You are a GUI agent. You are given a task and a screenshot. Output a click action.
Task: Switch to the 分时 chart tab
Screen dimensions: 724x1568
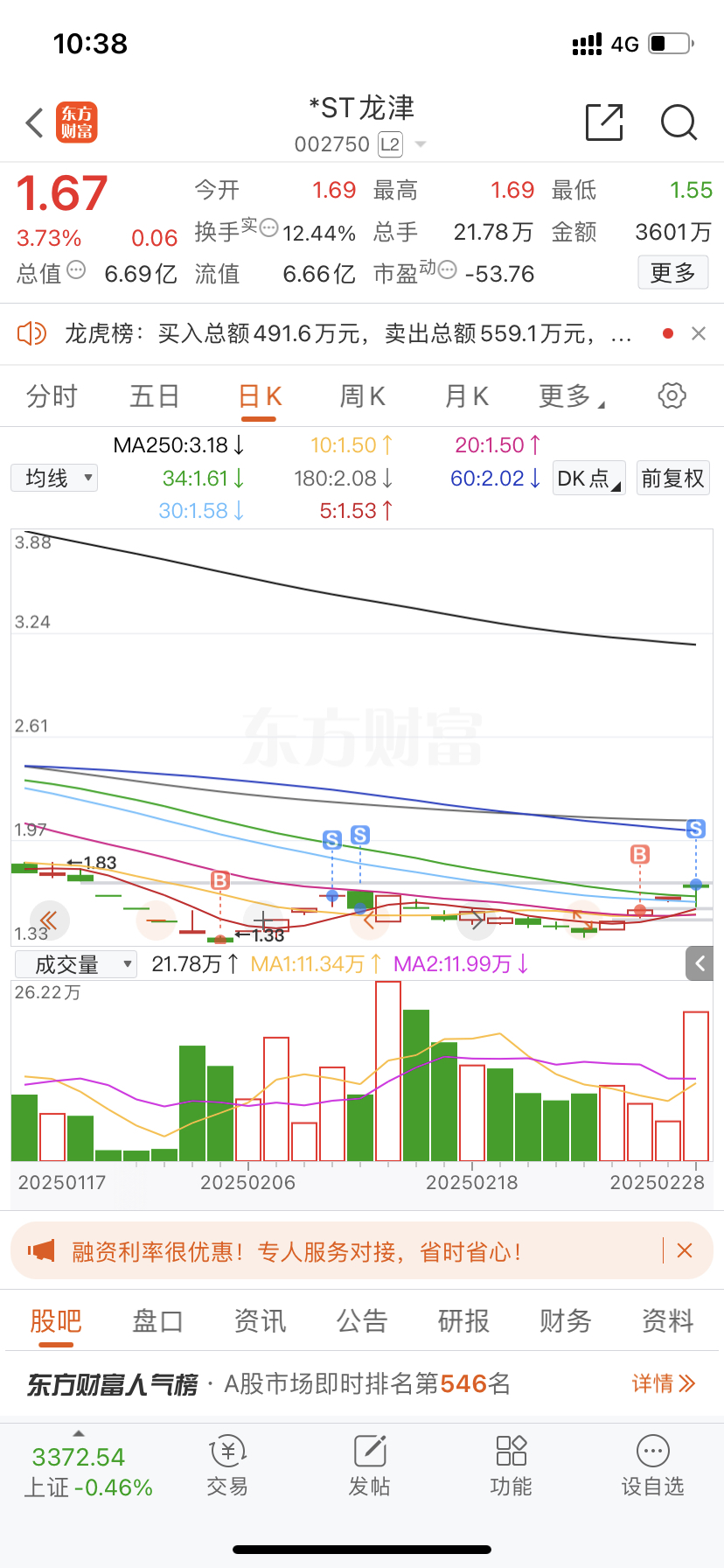[52, 396]
